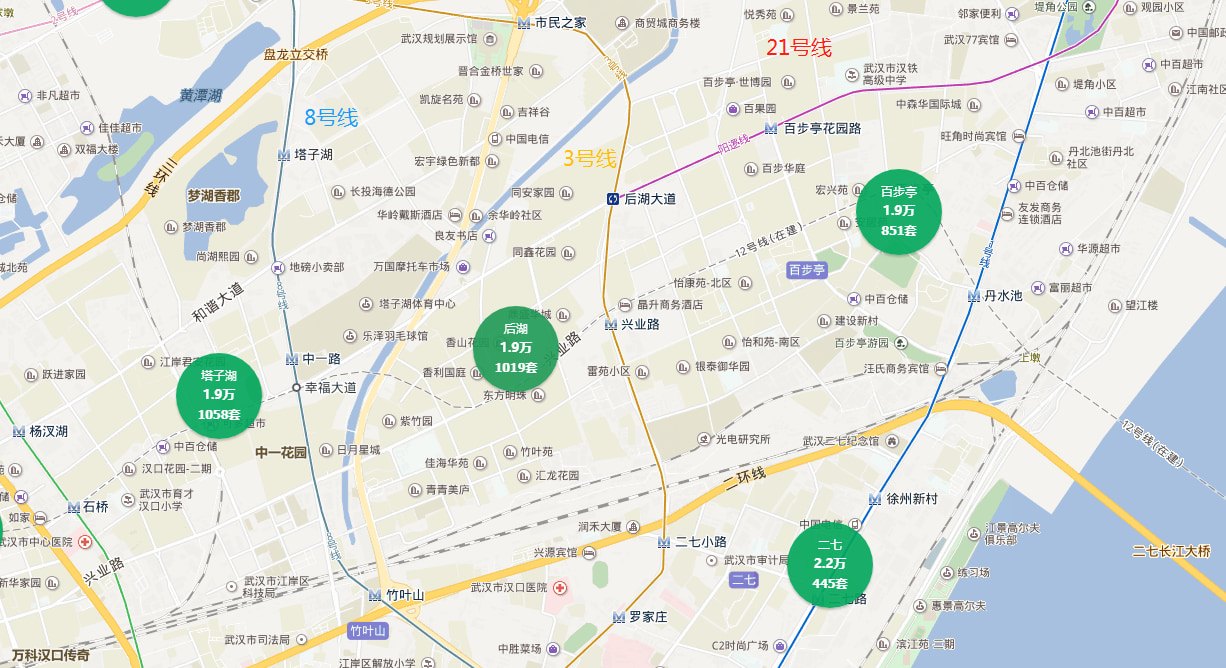Tap the 塔子湖 1058套 area bubble
The width and height of the screenshot is (1226, 668).
click(219, 395)
